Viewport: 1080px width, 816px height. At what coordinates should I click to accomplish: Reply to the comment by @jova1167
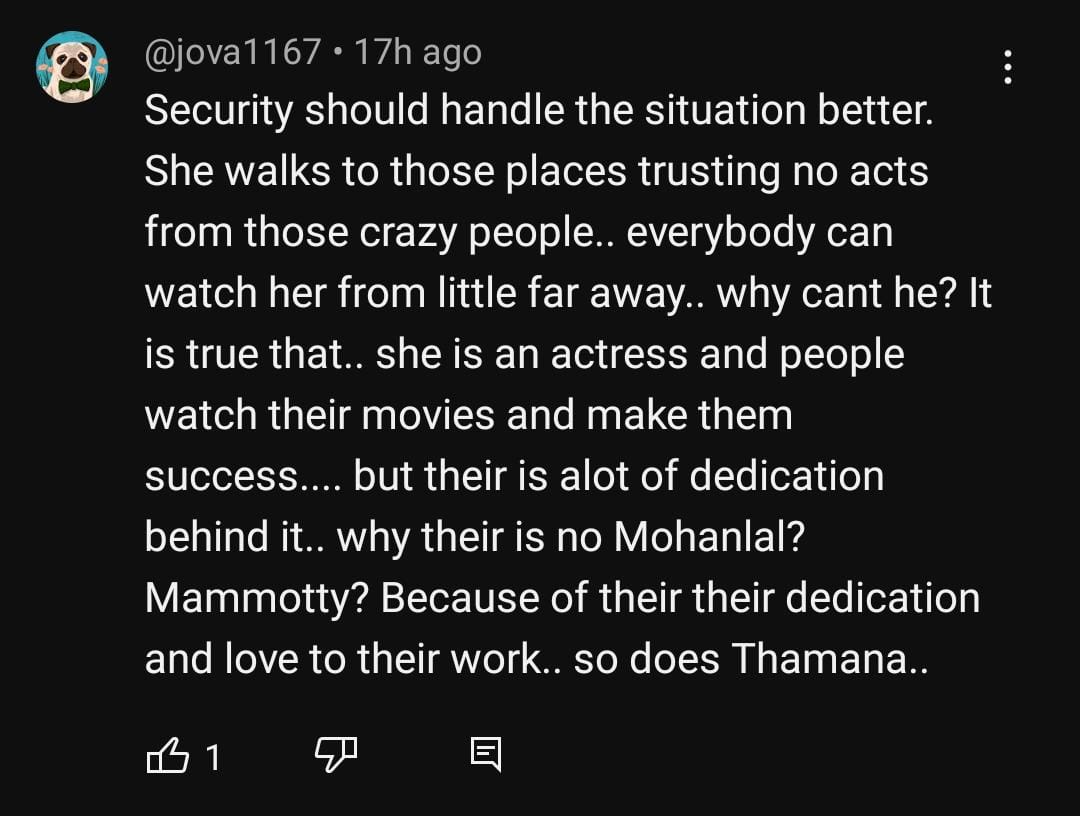click(x=486, y=754)
